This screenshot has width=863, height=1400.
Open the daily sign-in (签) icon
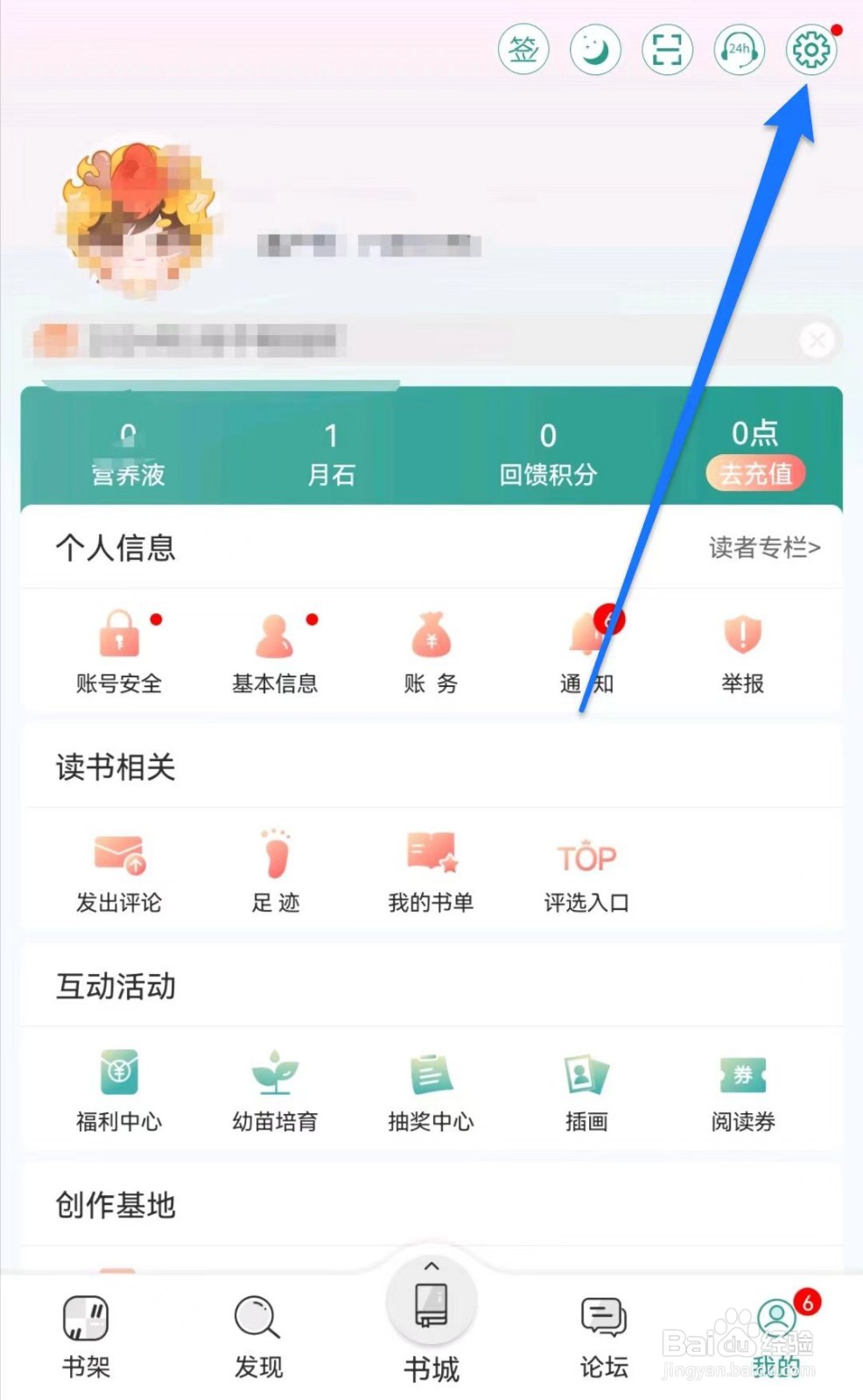523,50
